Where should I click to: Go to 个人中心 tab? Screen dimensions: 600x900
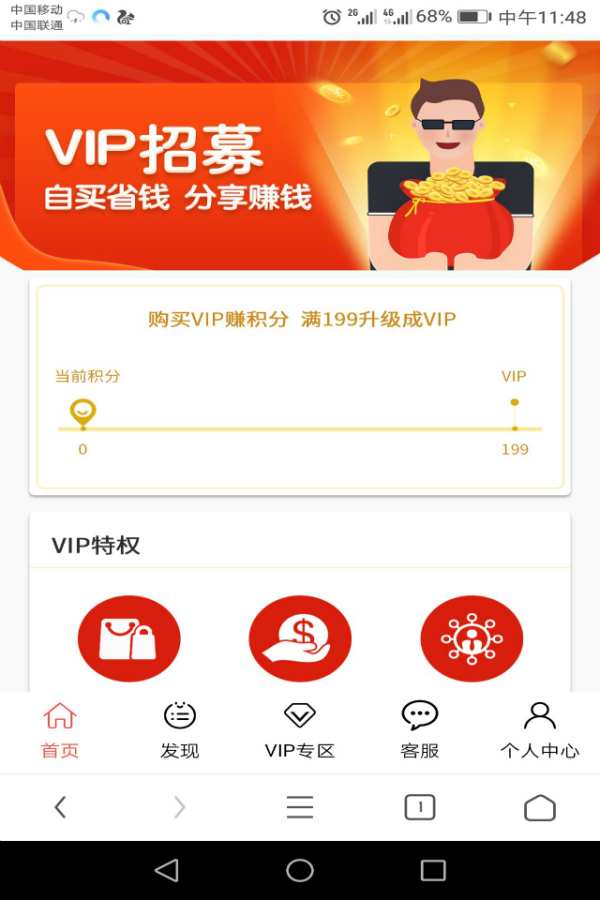[x=540, y=730]
